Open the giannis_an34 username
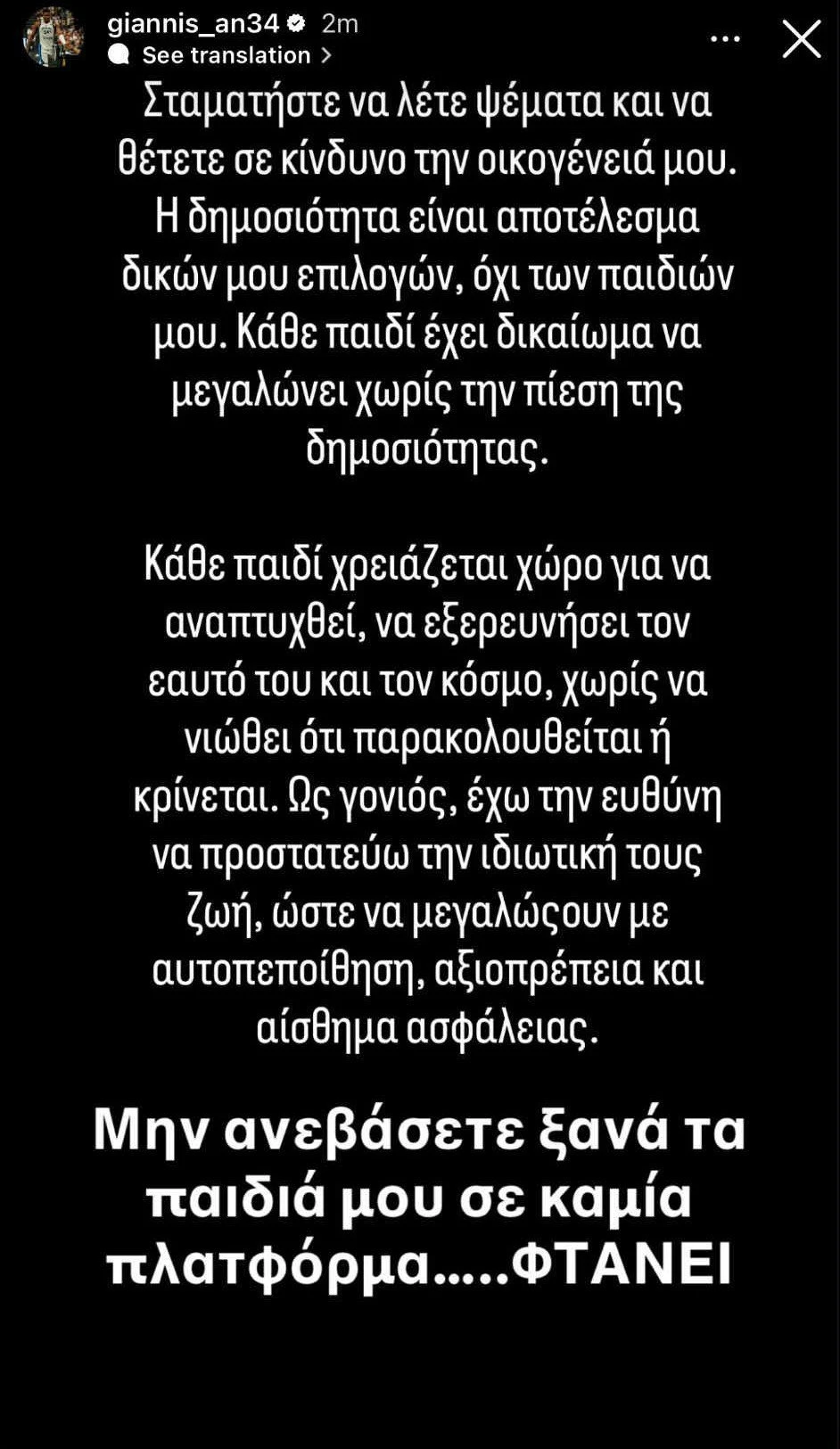840x1449 pixels. tap(193, 23)
